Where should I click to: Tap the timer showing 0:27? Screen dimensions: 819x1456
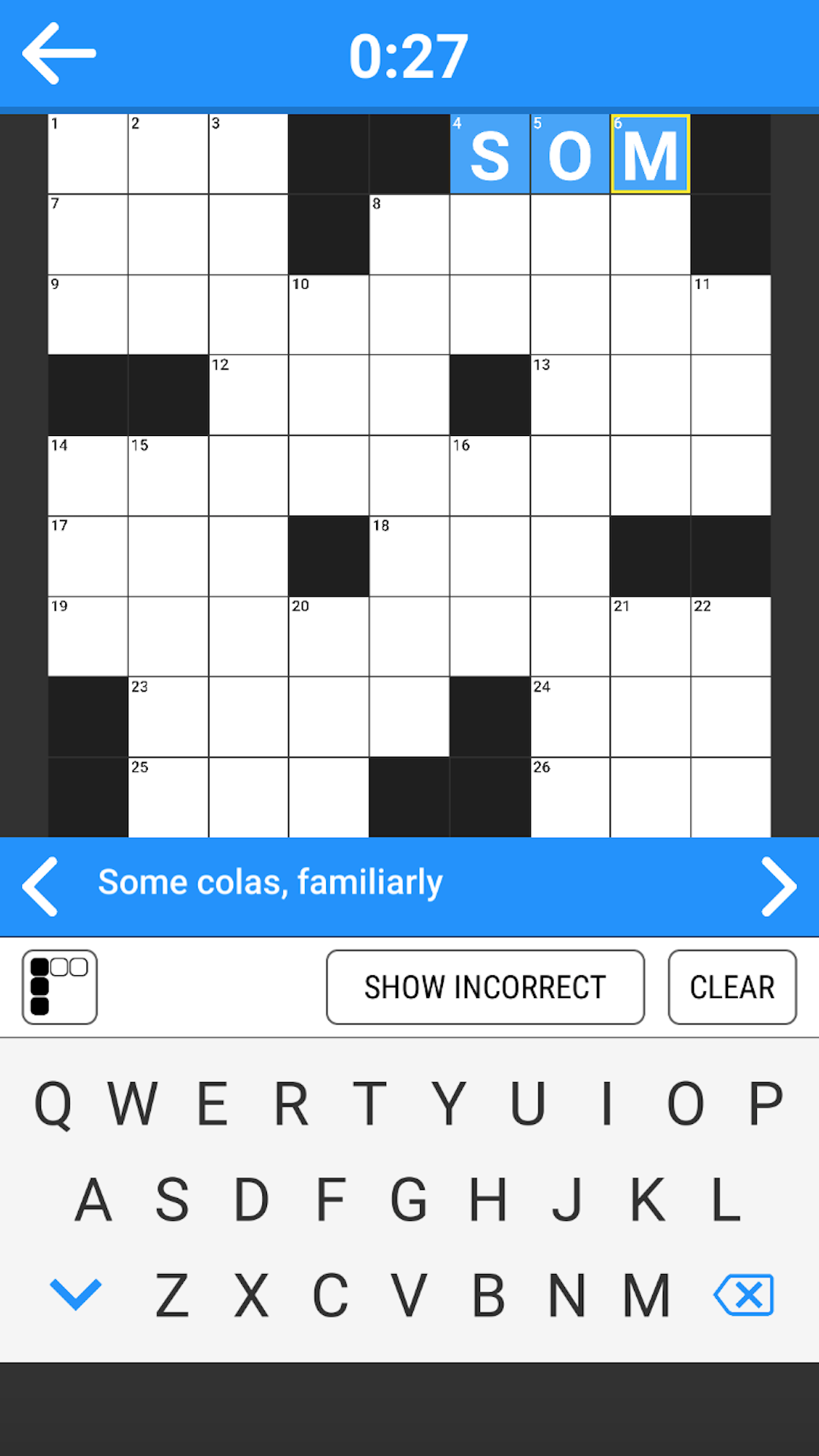point(408,53)
